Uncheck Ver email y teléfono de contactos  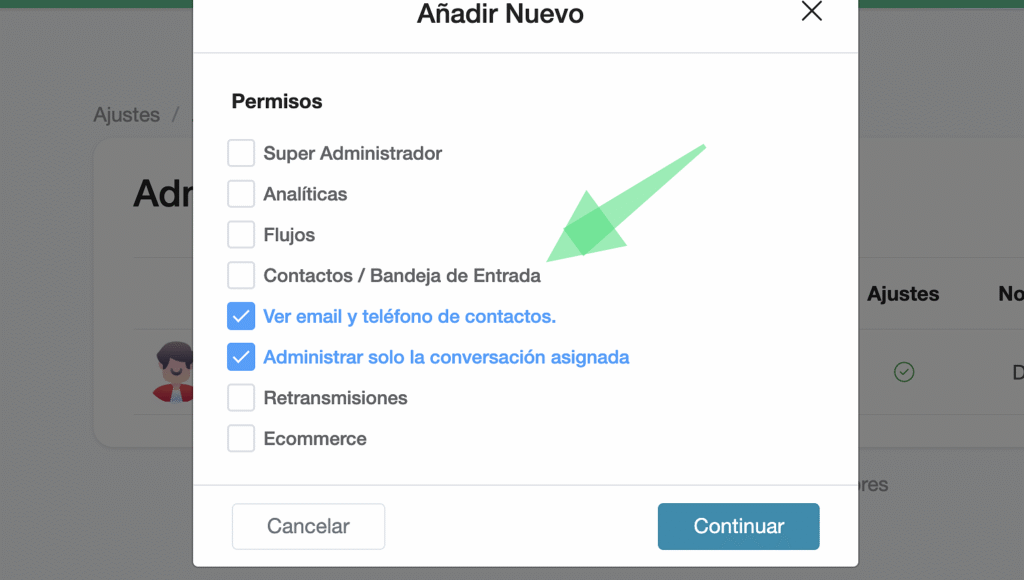point(241,316)
